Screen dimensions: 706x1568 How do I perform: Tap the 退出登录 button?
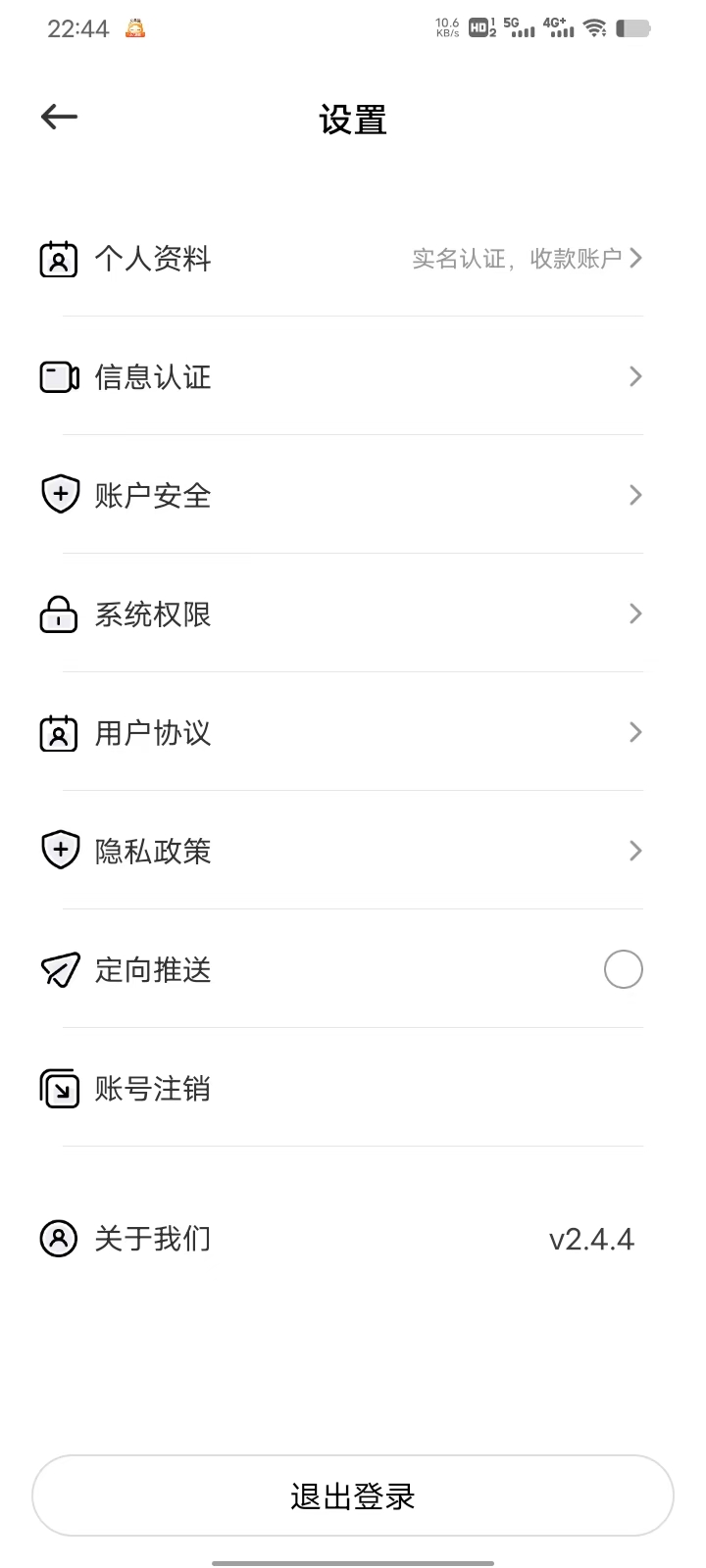[353, 1495]
